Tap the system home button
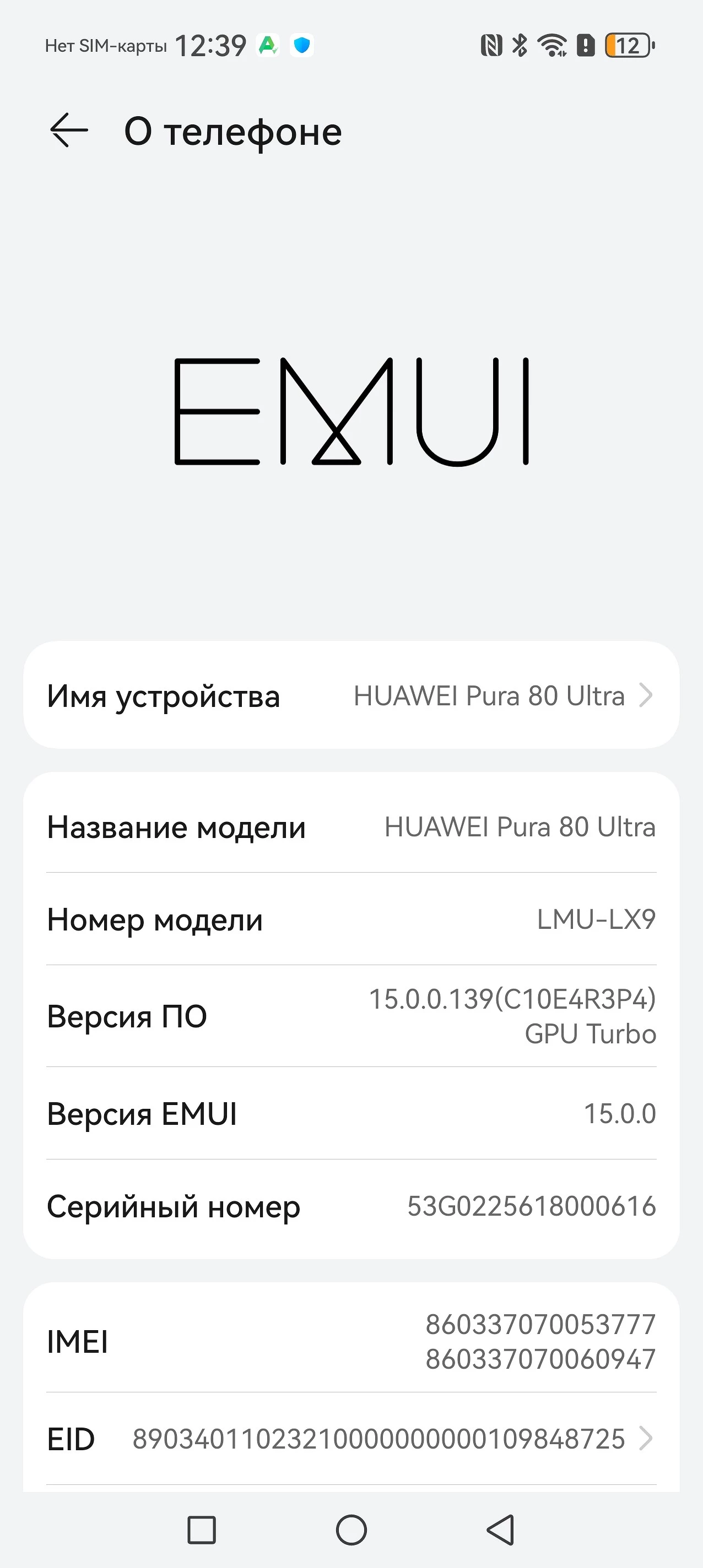Image resolution: width=703 pixels, height=1568 pixels. point(351,1529)
